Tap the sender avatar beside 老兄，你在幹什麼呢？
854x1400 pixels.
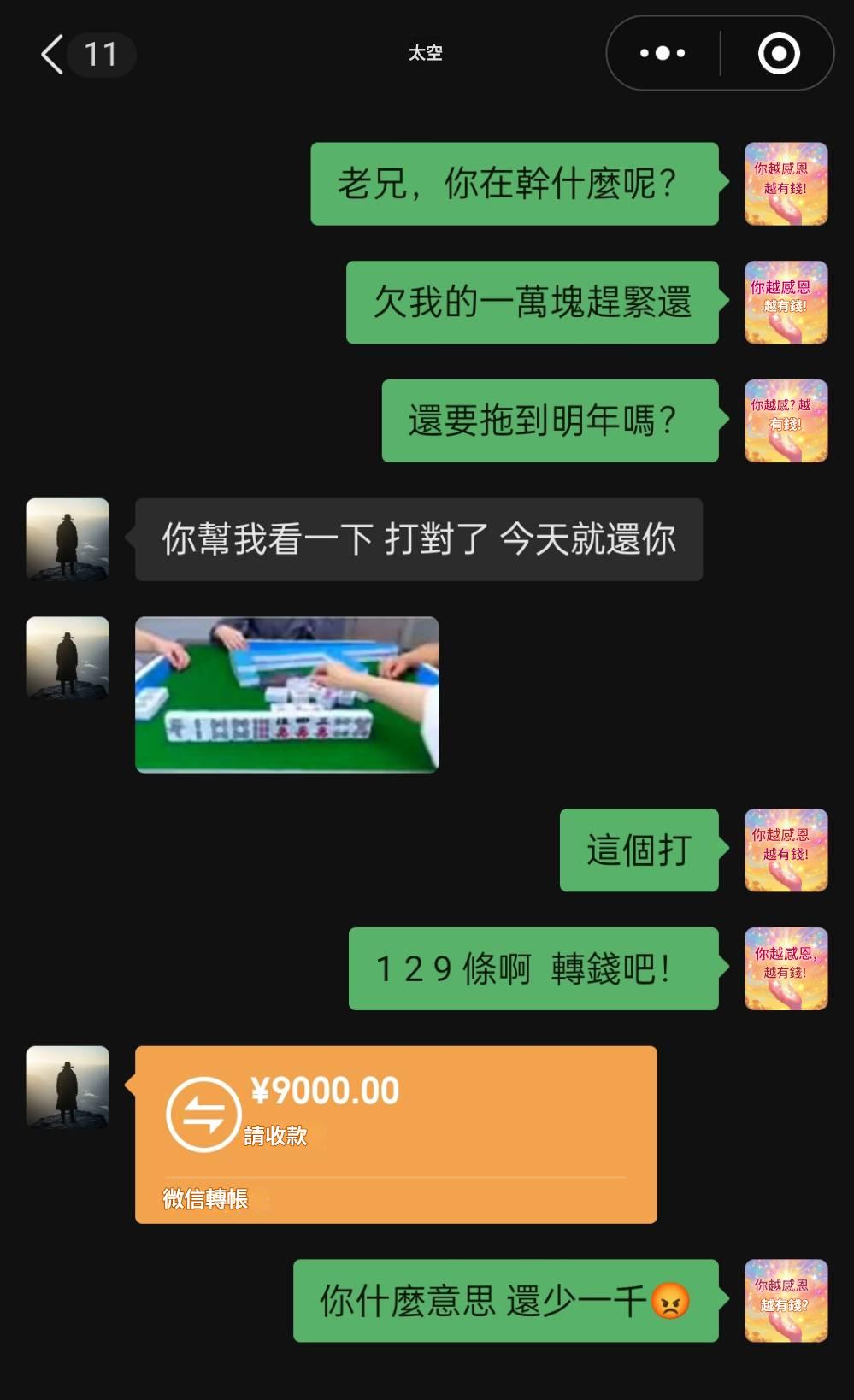(786, 184)
